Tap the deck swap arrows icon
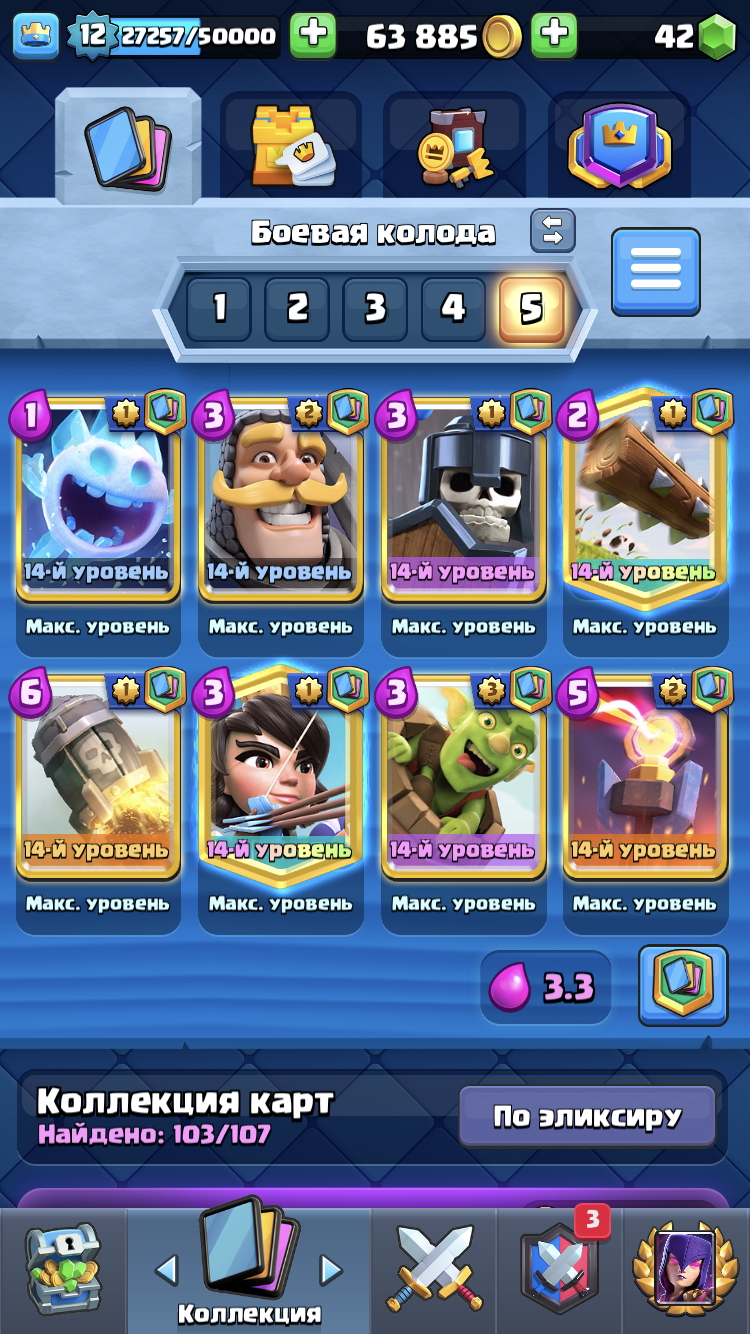Image resolution: width=750 pixels, height=1334 pixels. point(553,231)
